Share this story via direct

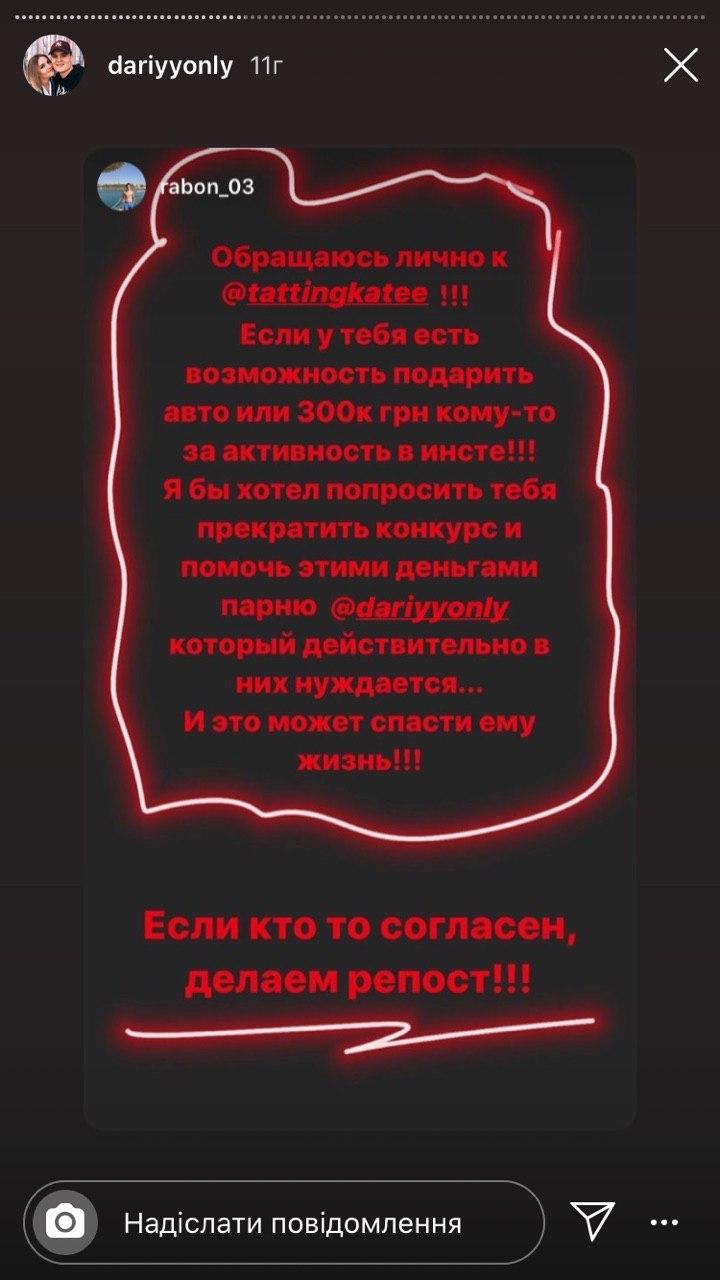point(592,1221)
